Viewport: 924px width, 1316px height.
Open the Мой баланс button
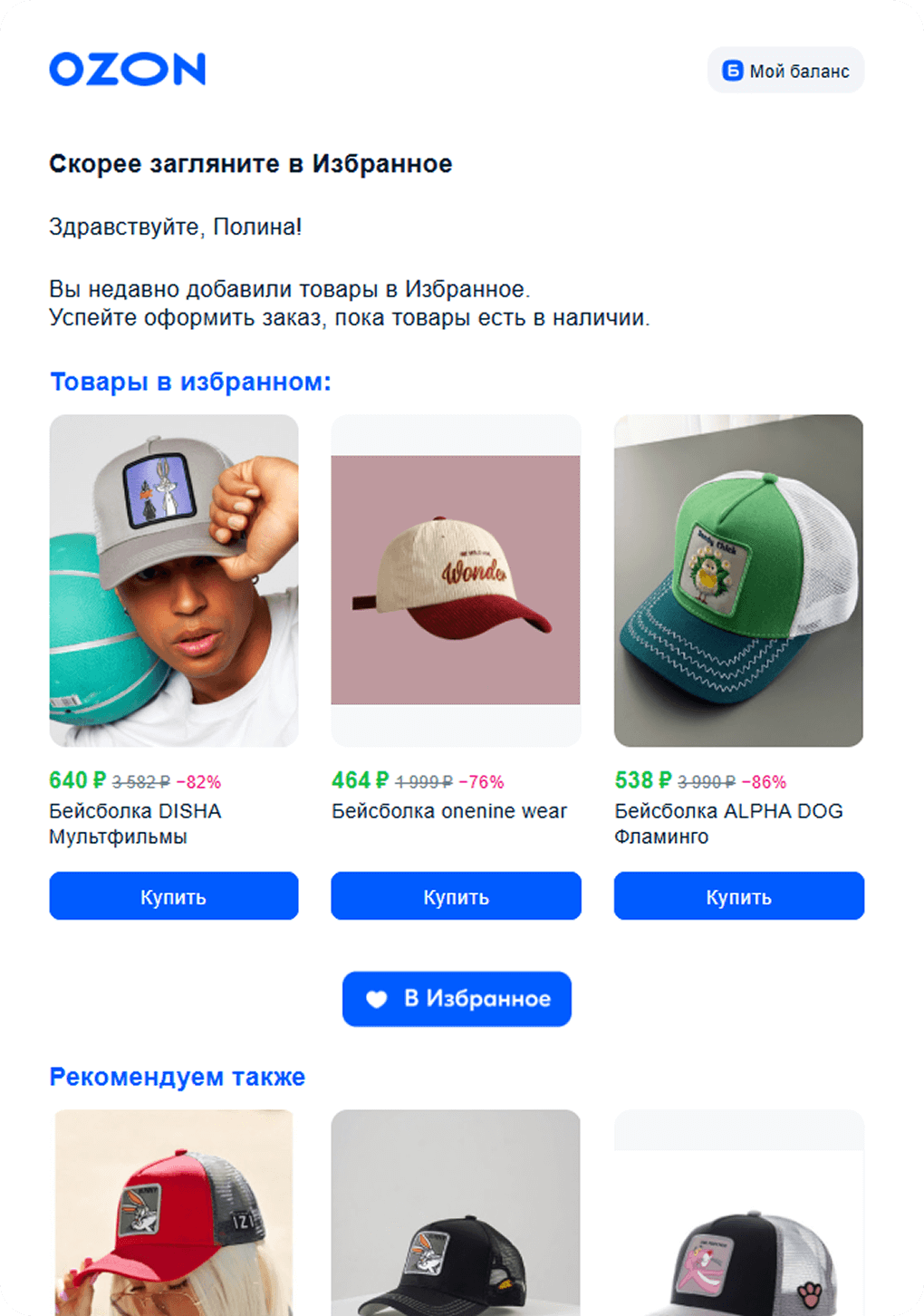tap(785, 71)
